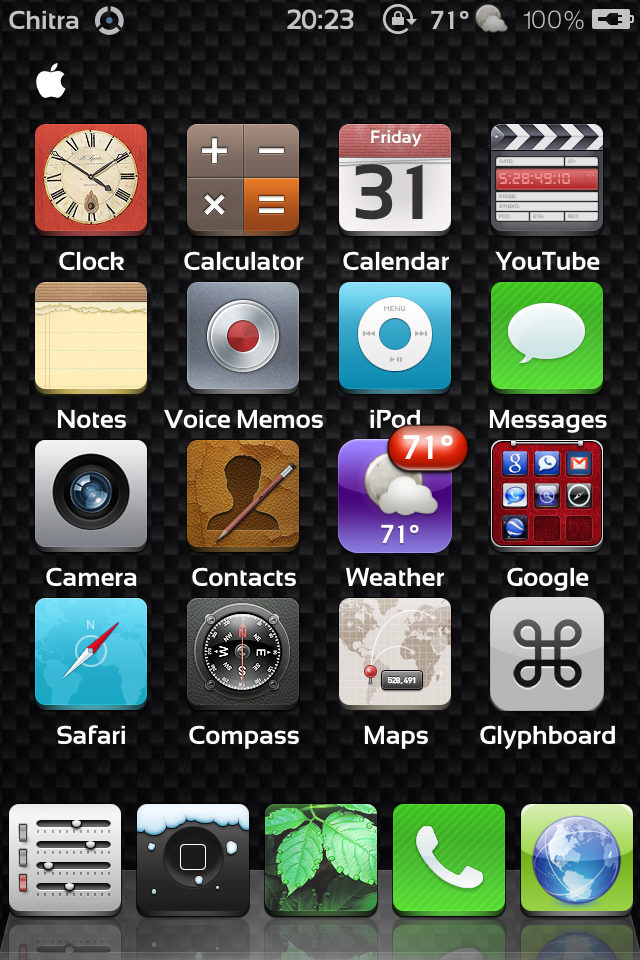The image size is (640, 960).
Task: Start the Voice Memos app
Action: pos(243,338)
